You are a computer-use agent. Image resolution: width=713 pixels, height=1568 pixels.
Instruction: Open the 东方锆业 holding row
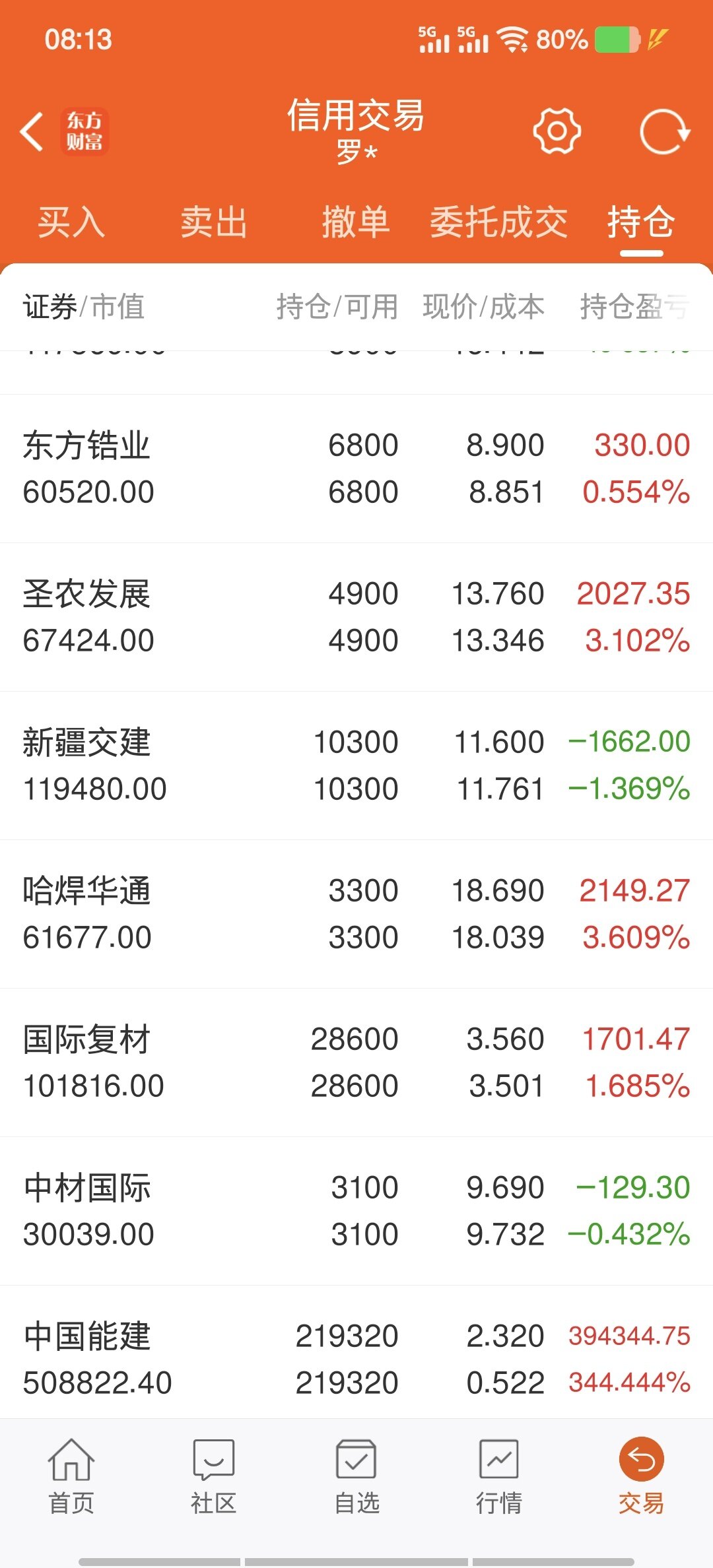coord(356,469)
